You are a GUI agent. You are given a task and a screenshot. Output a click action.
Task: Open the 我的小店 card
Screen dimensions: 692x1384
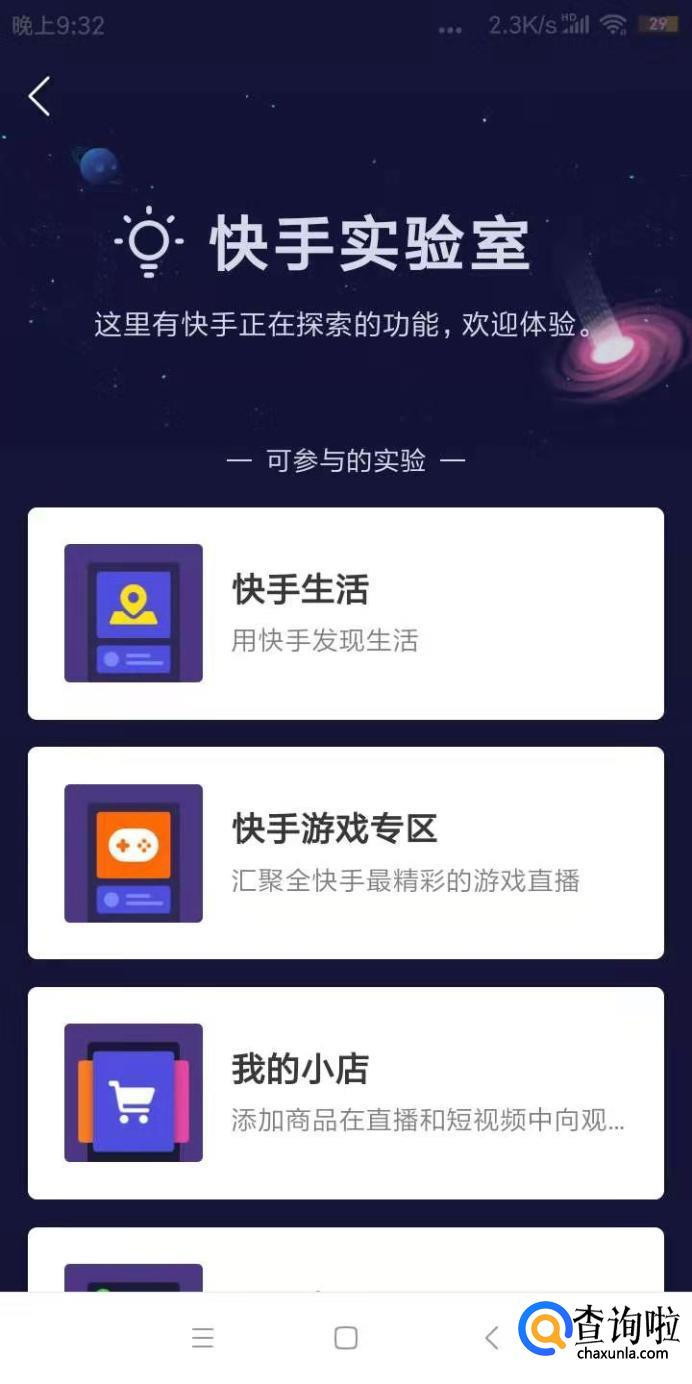[x=346, y=1093]
